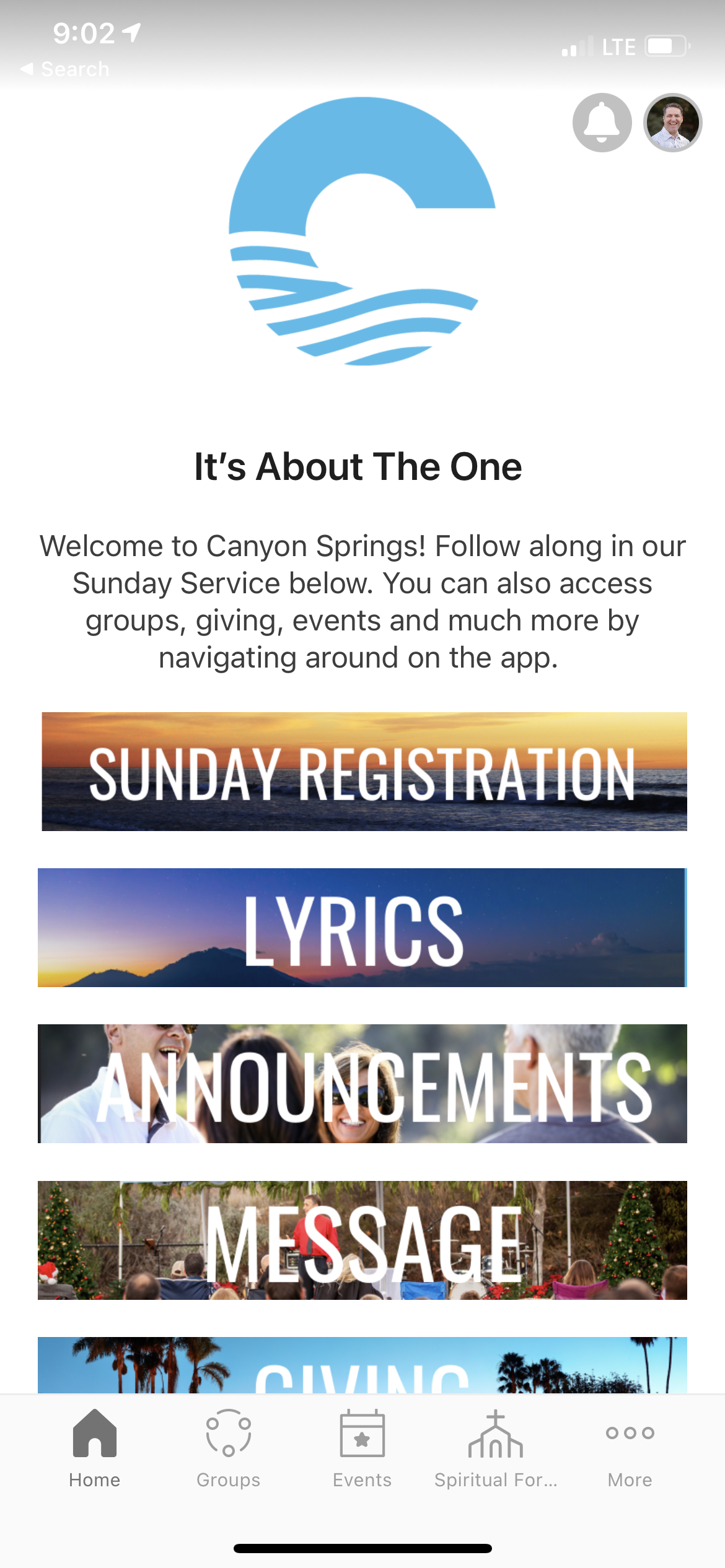View the Lyrics banner

(x=362, y=928)
